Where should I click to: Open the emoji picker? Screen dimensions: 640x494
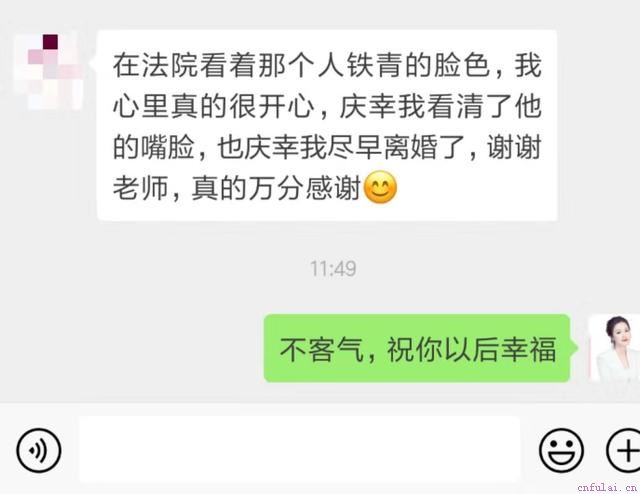(x=562, y=450)
